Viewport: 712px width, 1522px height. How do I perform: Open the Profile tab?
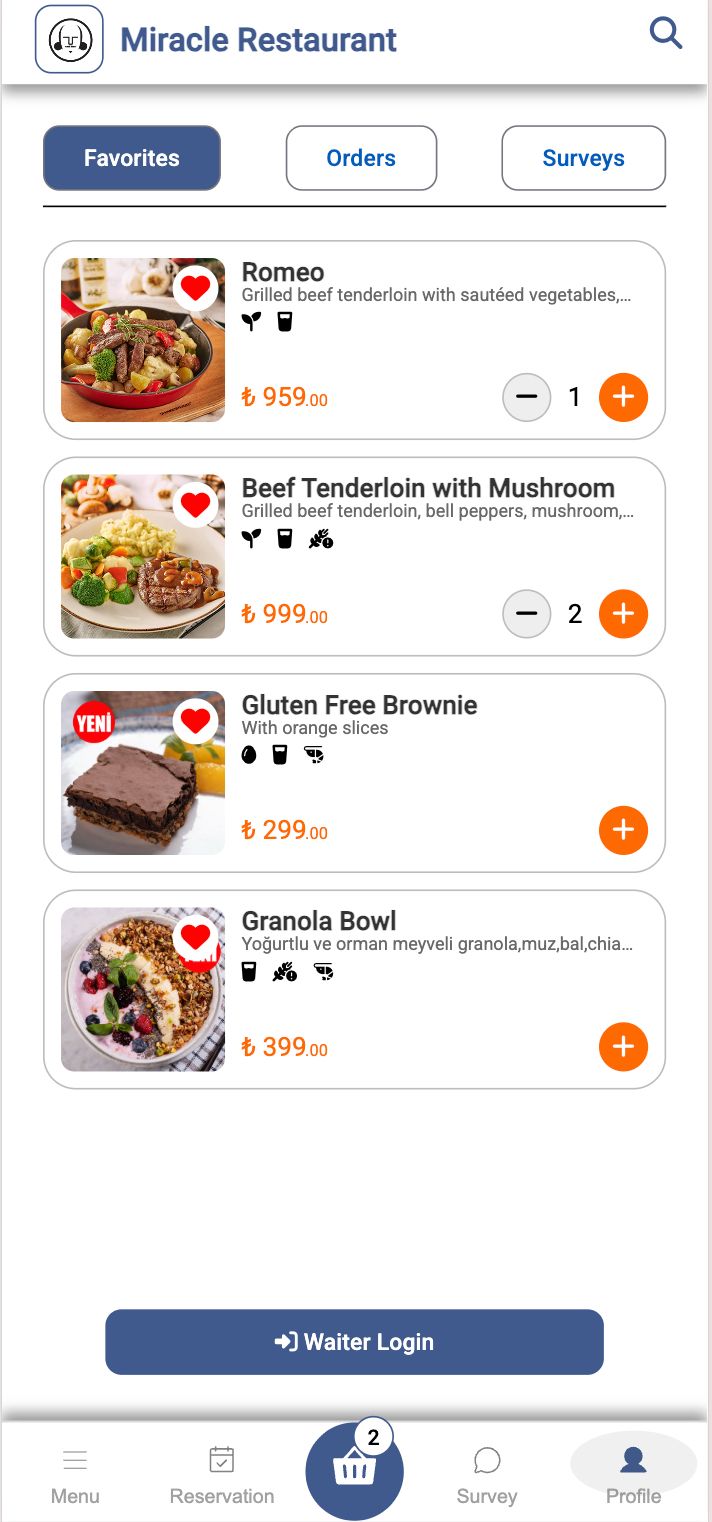pyautogui.click(x=633, y=1476)
